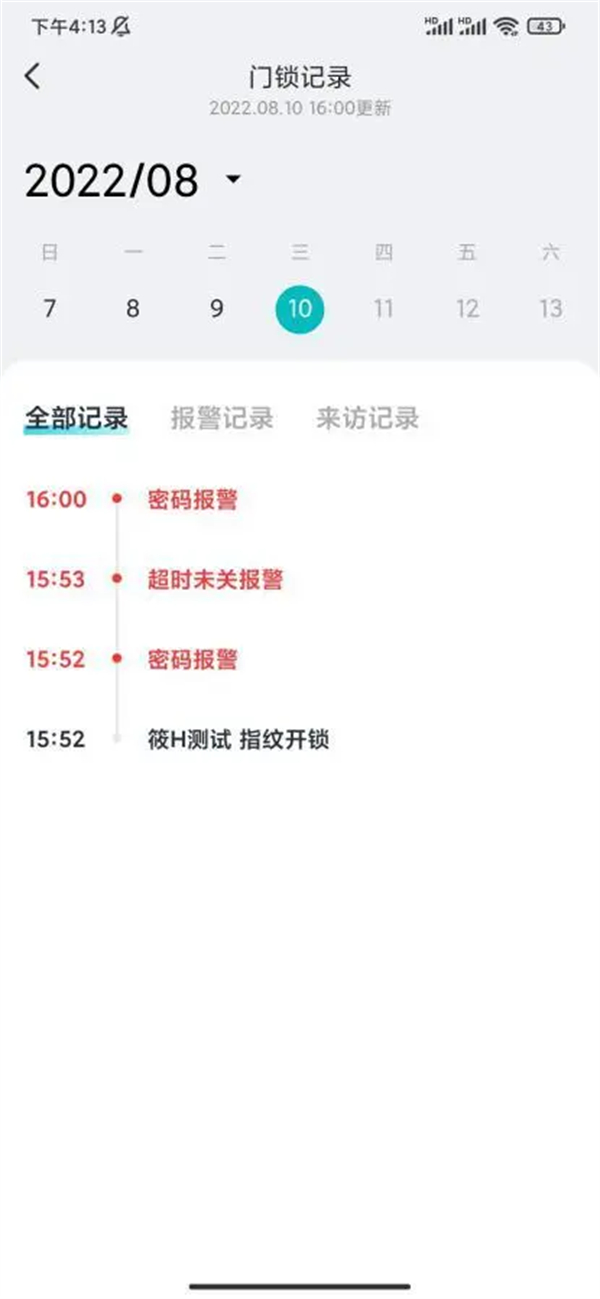The height and width of the screenshot is (1299, 600).
Task: Switch to the 全部记录 tab
Action: (x=76, y=418)
